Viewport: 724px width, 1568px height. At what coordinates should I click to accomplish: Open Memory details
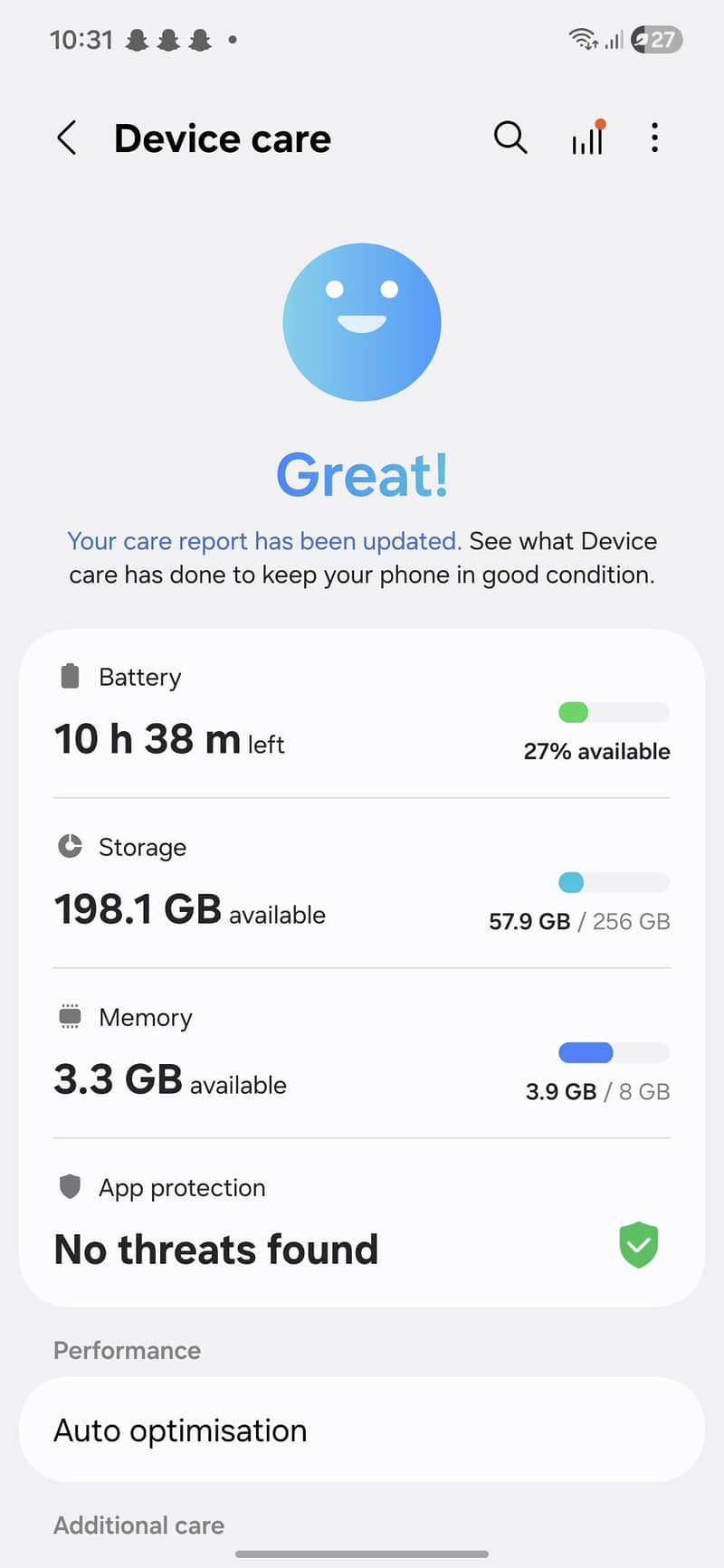click(362, 1054)
